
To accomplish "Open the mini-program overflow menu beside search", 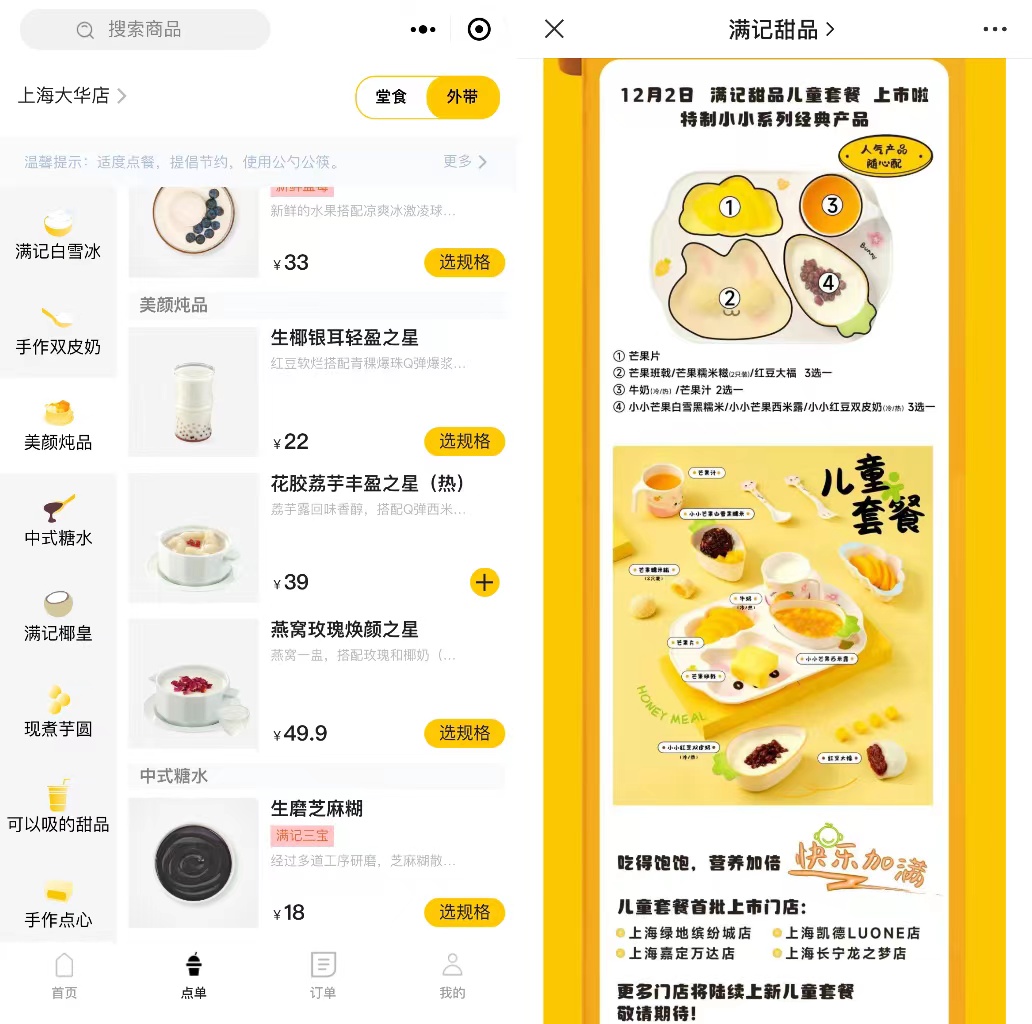I will pos(423,30).
